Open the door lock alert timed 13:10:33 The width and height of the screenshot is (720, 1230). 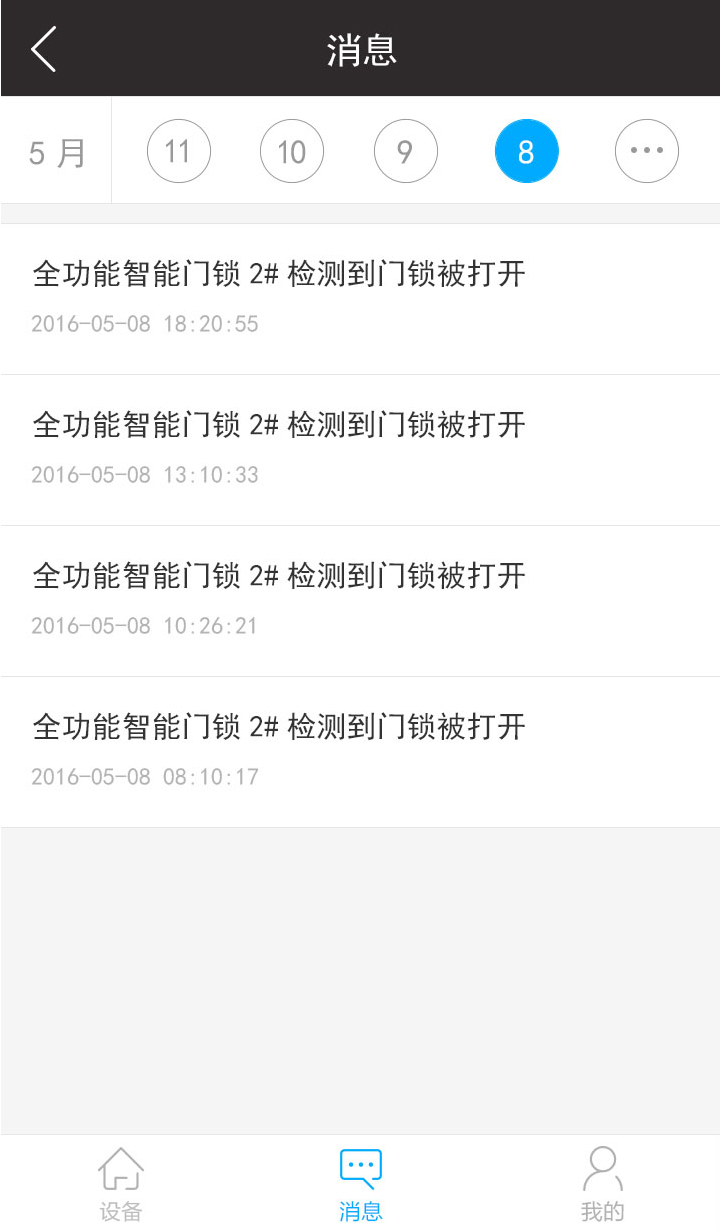pos(360,448)
